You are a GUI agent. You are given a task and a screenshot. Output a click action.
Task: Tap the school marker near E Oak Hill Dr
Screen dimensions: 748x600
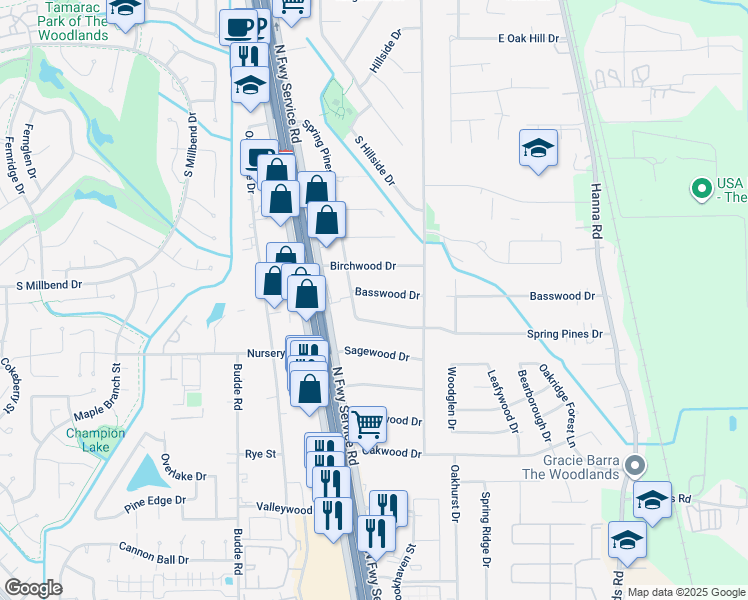[538, 149]
